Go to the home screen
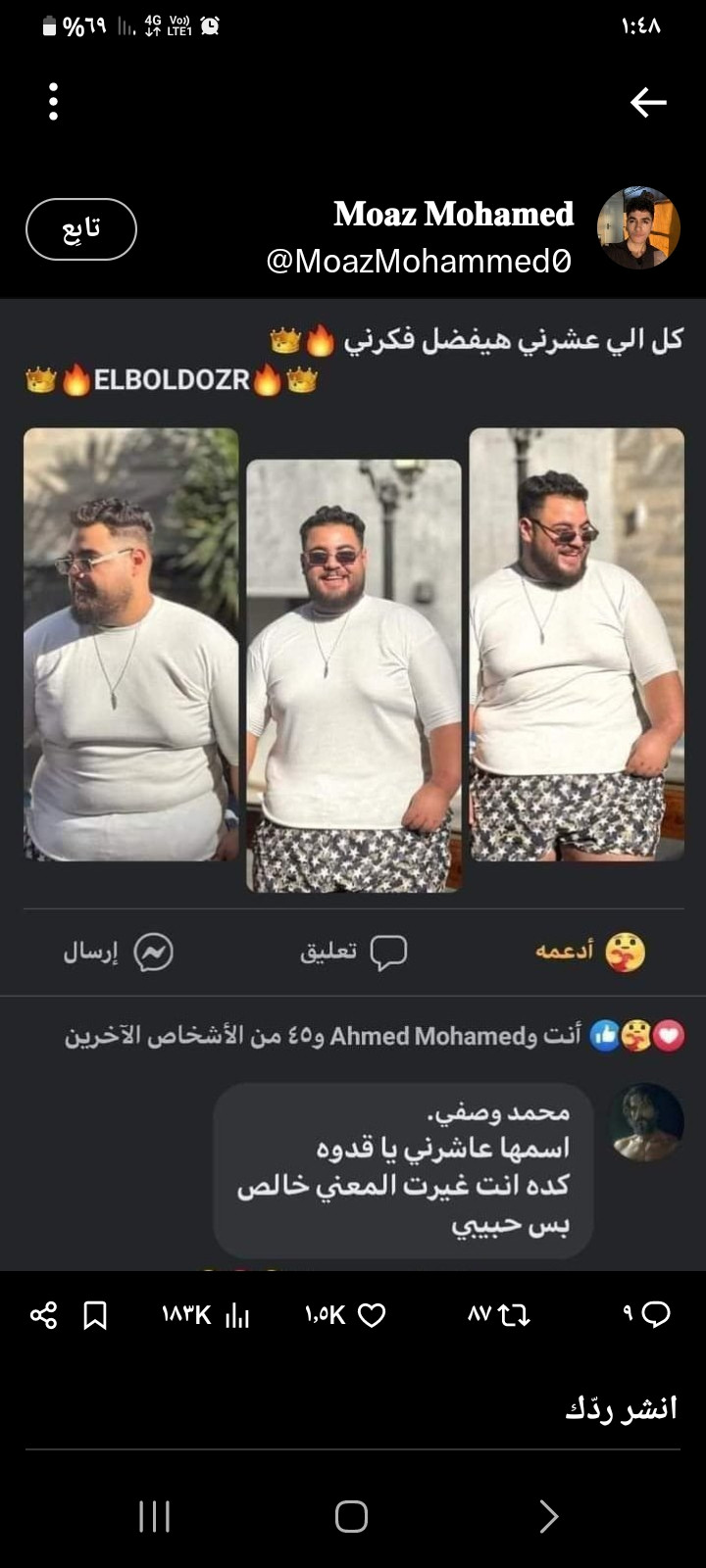 pyautogui.click(x=351, y=1516)
